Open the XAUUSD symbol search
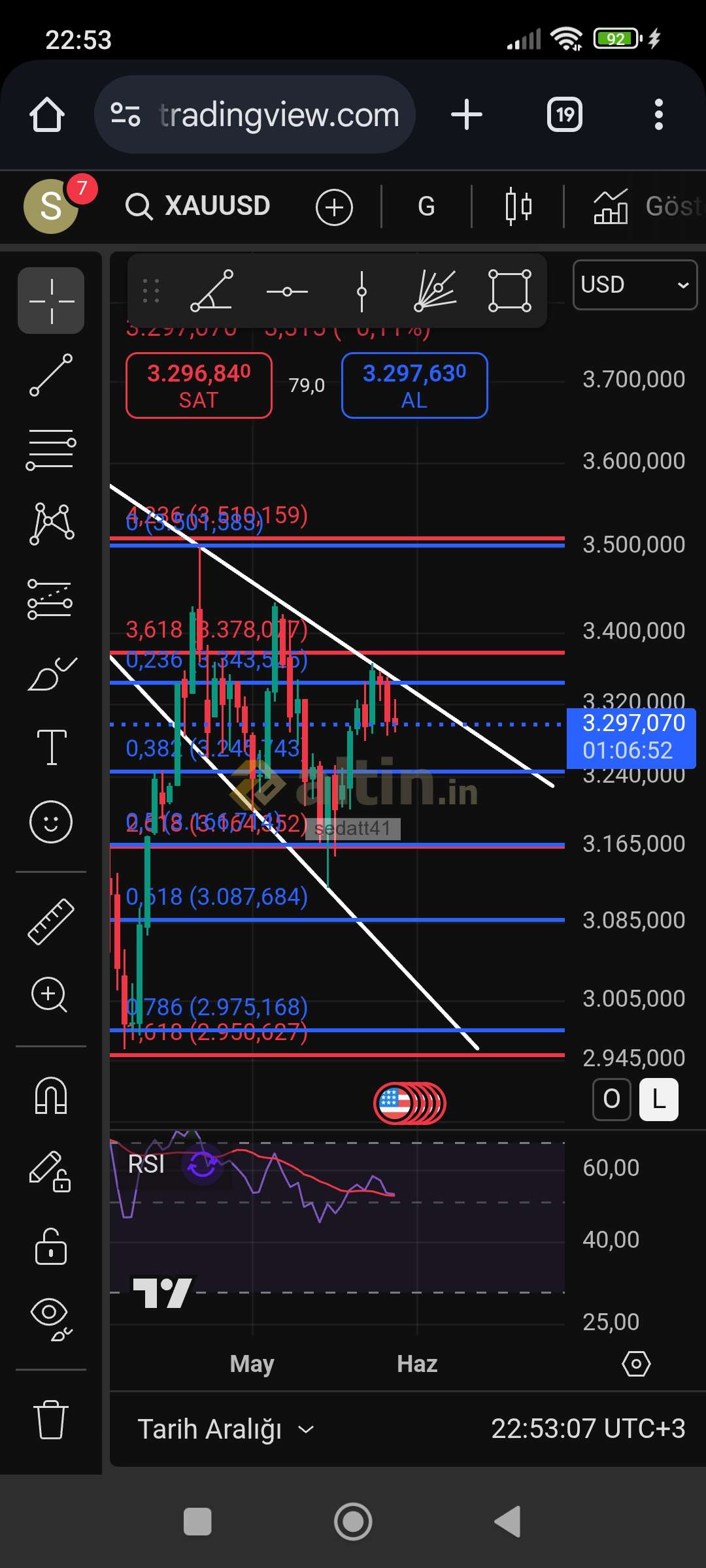 click(198, 206)
